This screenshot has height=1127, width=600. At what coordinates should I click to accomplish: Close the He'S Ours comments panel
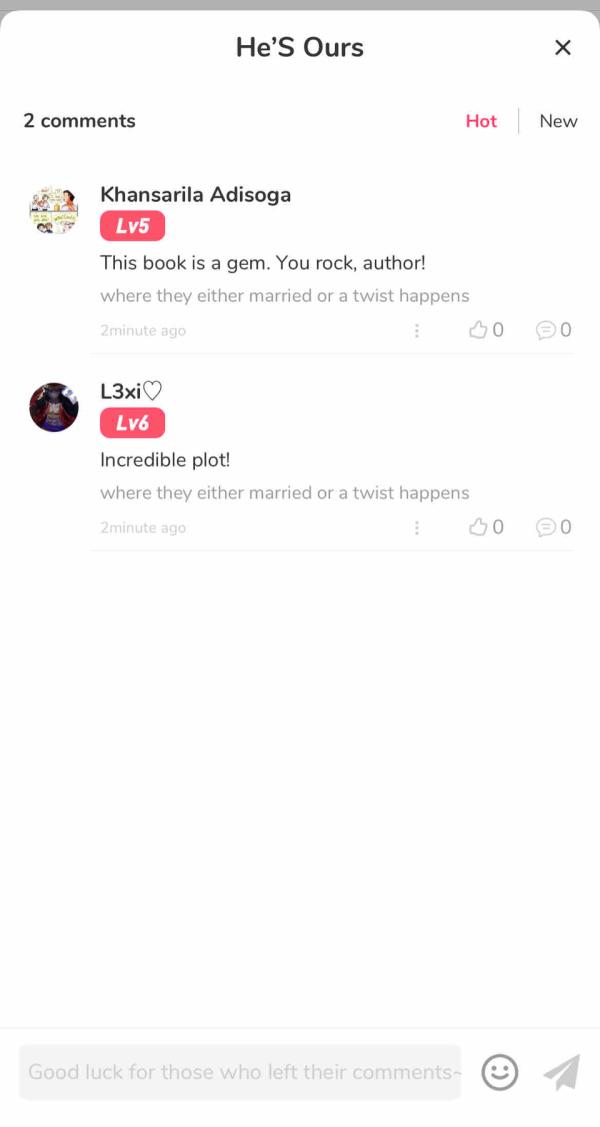563,47
